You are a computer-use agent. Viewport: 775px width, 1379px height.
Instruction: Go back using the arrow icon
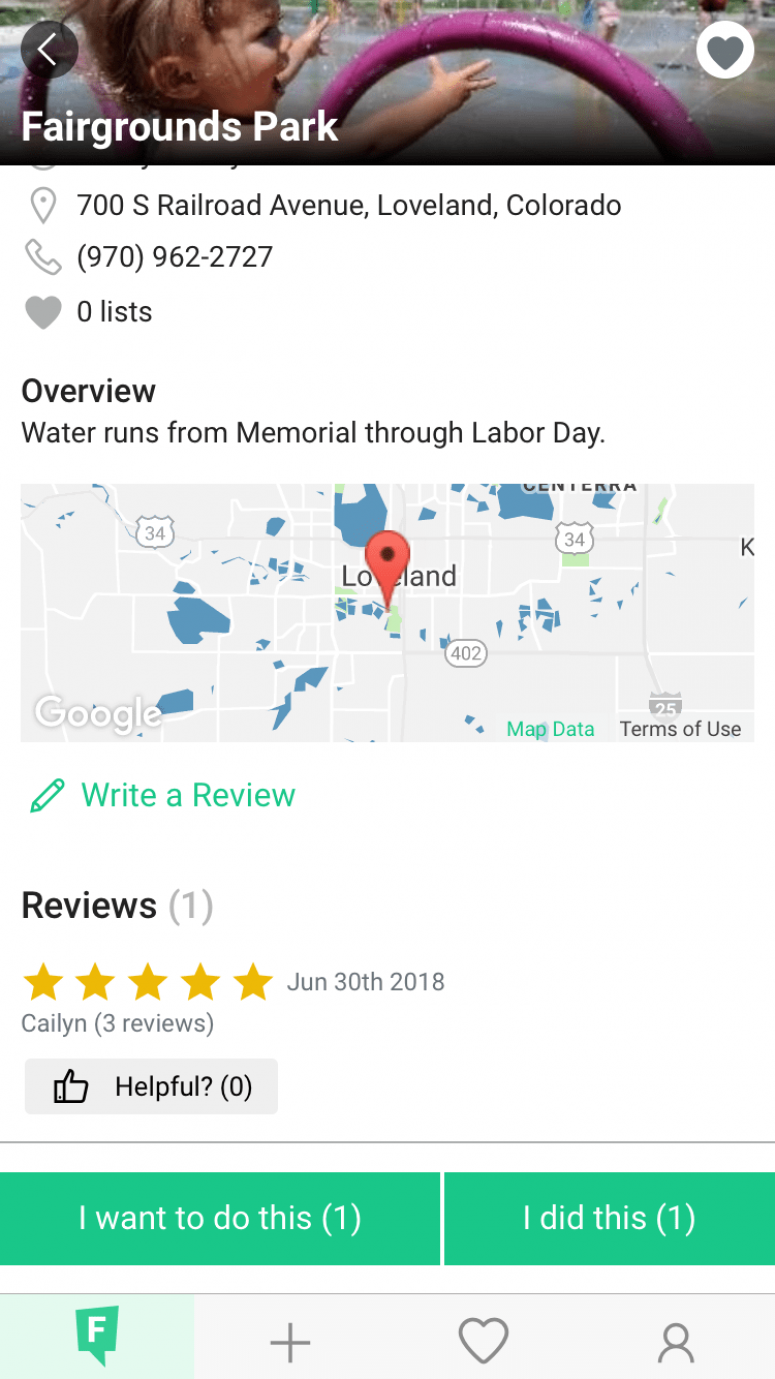point(49,49)
